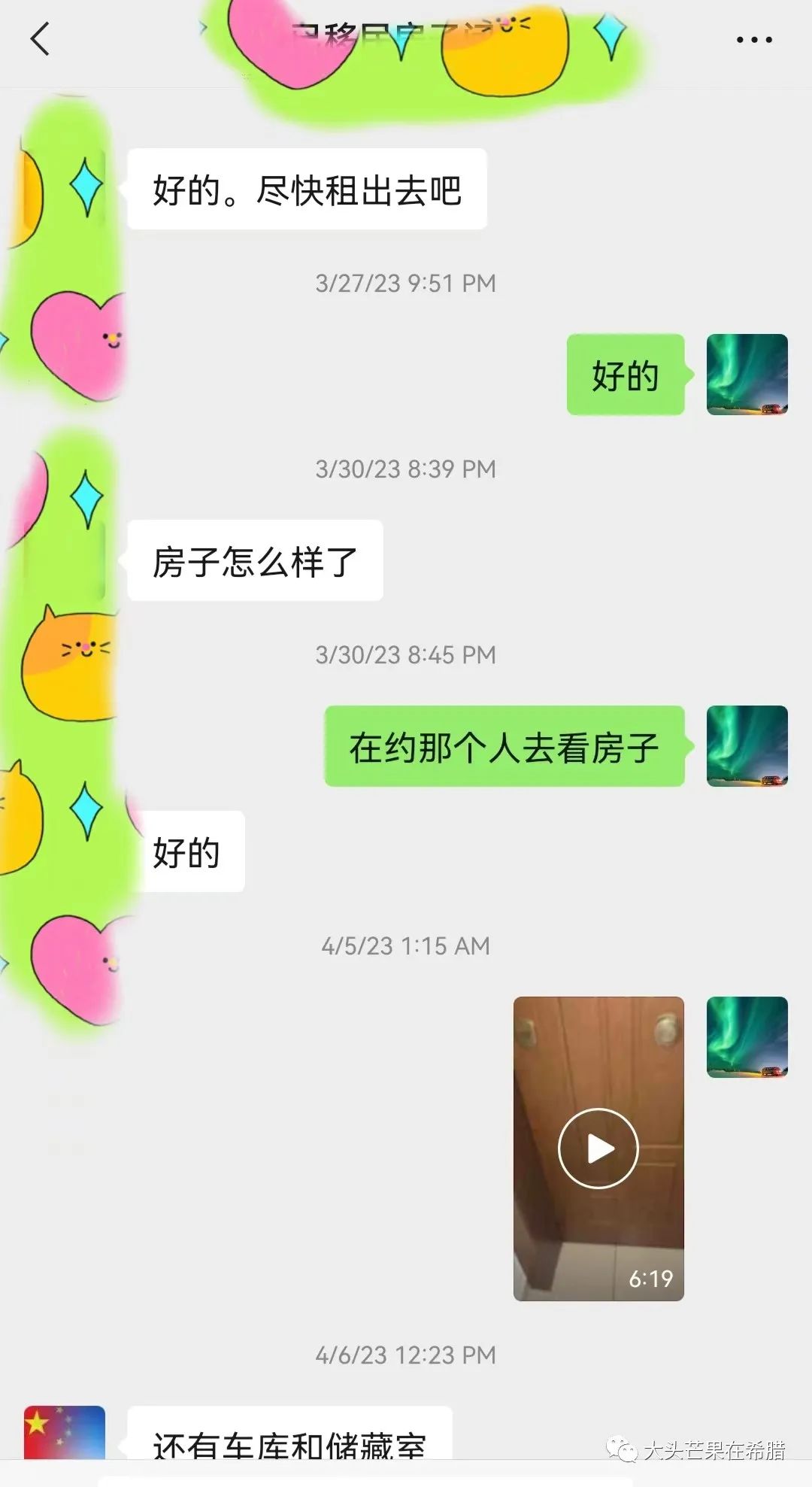Select the 3/27/23 9:51 PM timestamp

(x=406, y=284)
